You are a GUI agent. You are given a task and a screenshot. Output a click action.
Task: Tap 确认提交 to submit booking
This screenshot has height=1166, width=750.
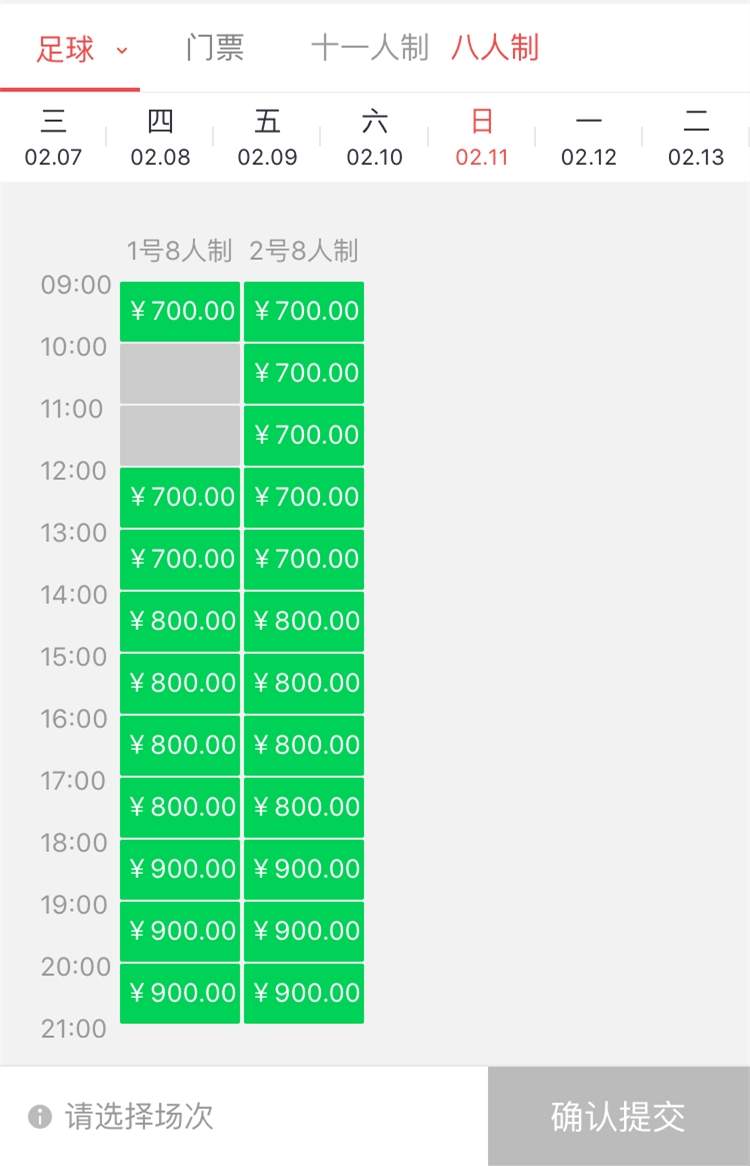pyautogui.click(x=619, y=1116)
